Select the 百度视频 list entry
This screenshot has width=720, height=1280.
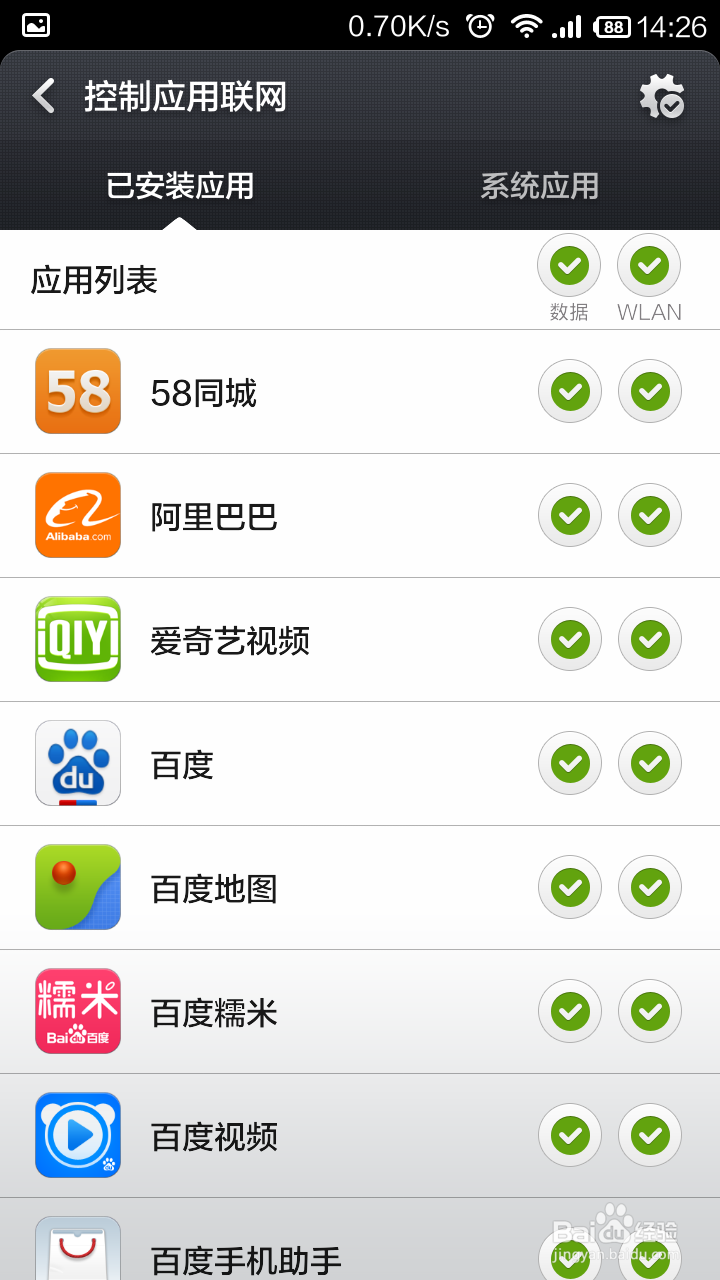[x=212, y=1135]
